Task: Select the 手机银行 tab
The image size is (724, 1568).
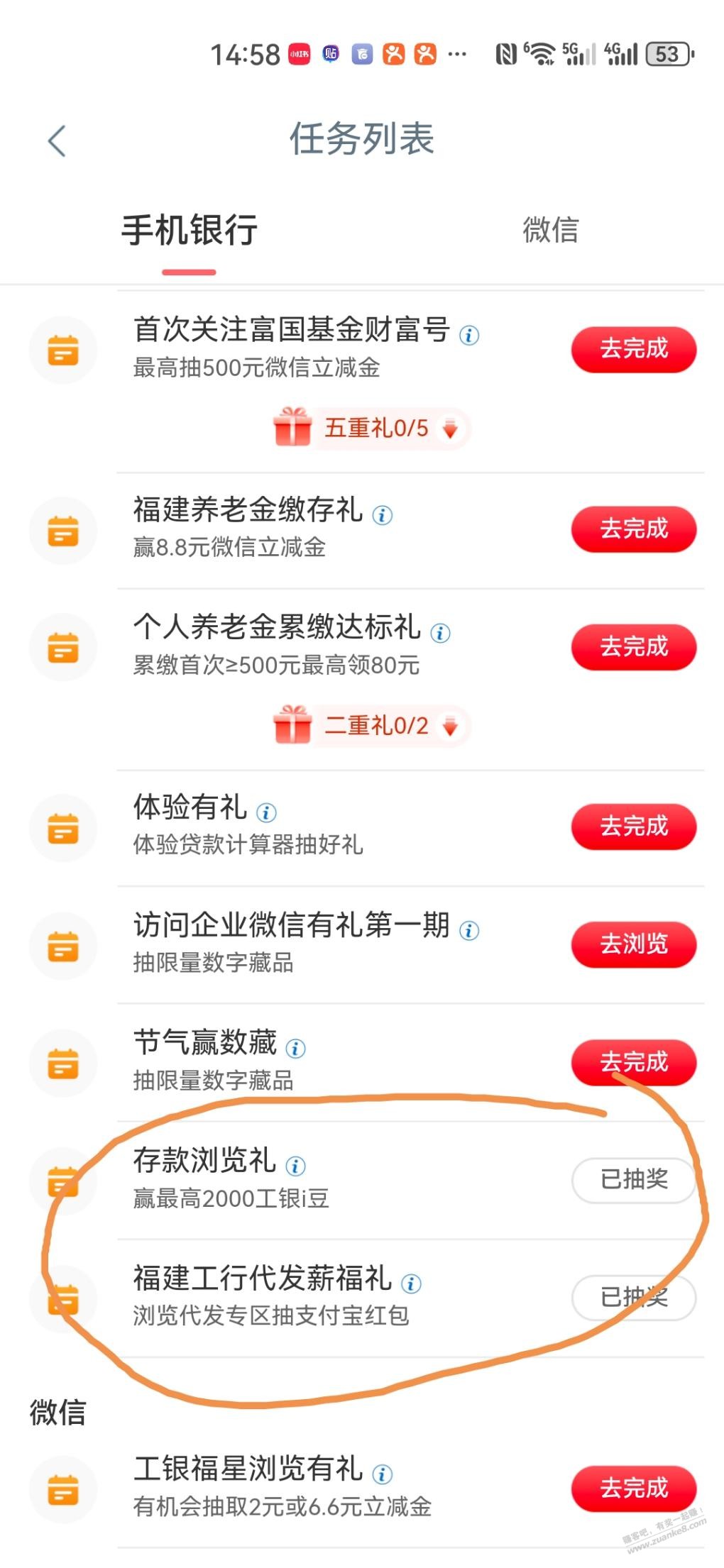Action: [189, 231]
